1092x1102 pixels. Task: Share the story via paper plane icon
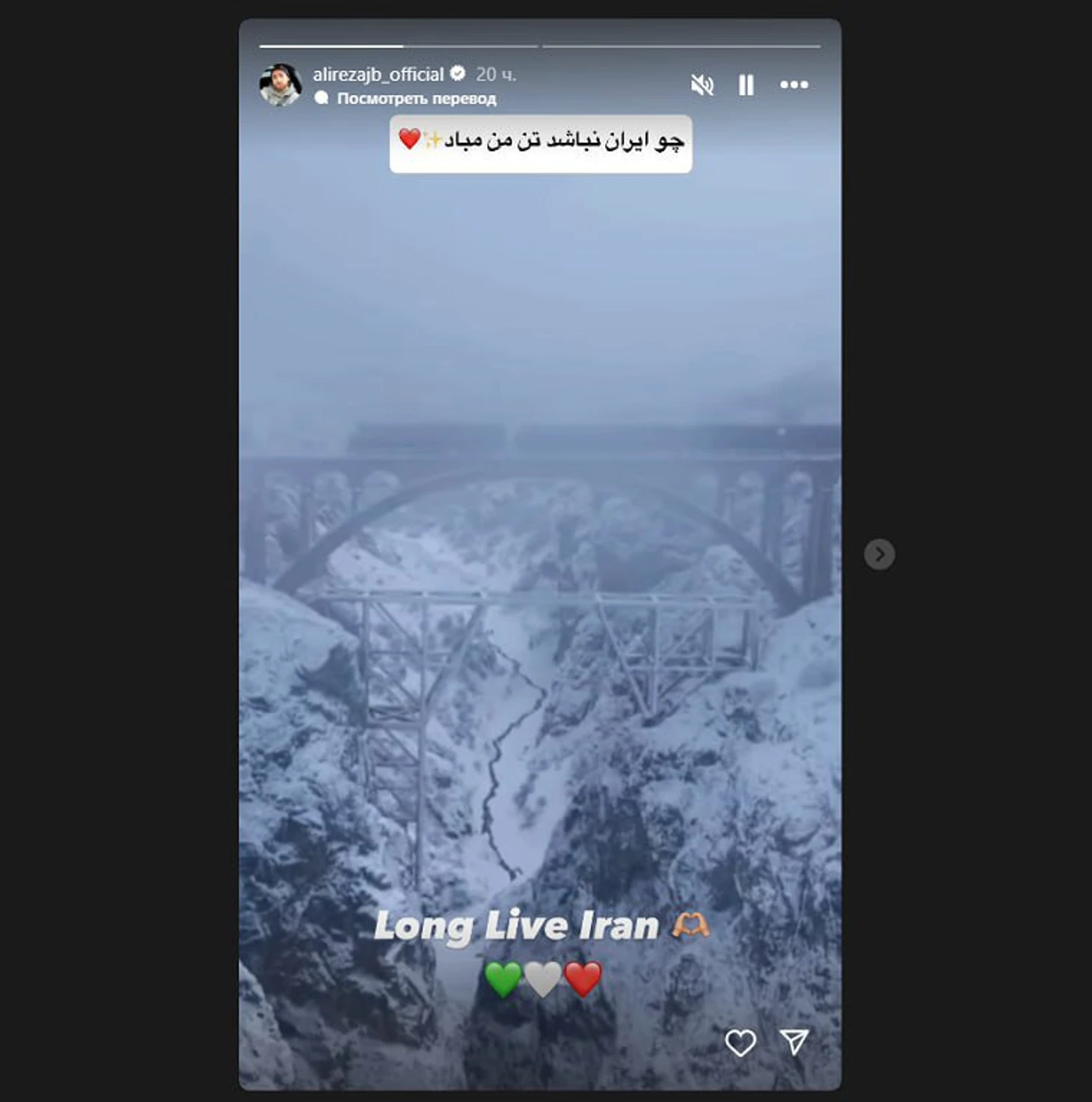(x=794, y=1041)
